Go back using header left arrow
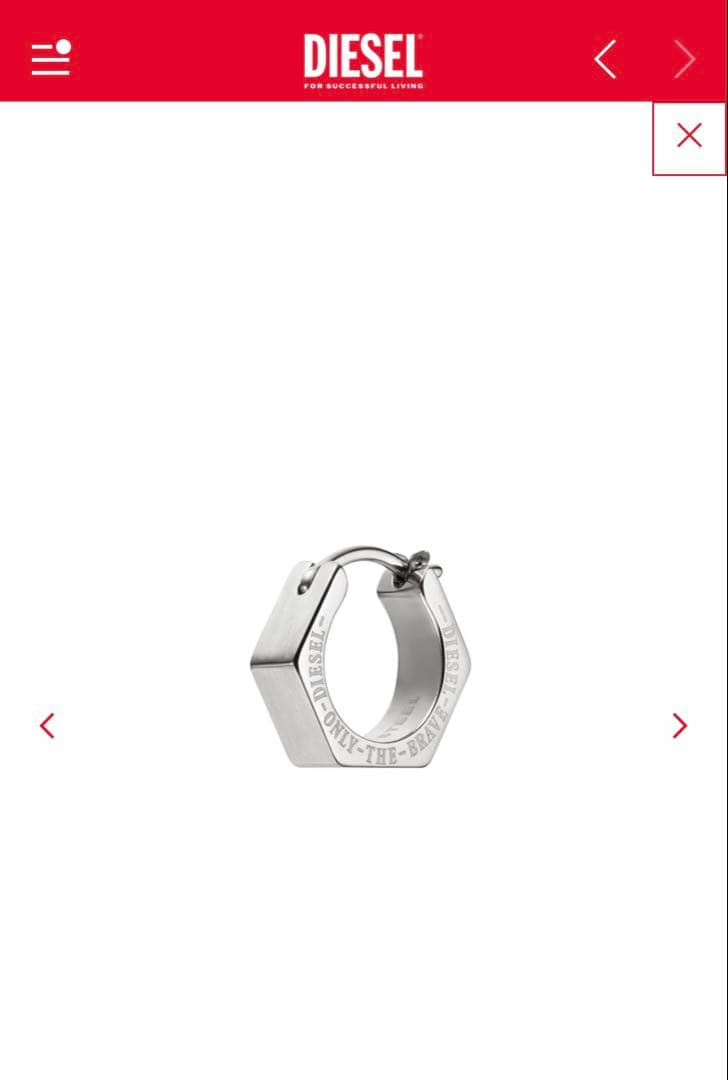 pyautogui.click(x=605, y=60)
